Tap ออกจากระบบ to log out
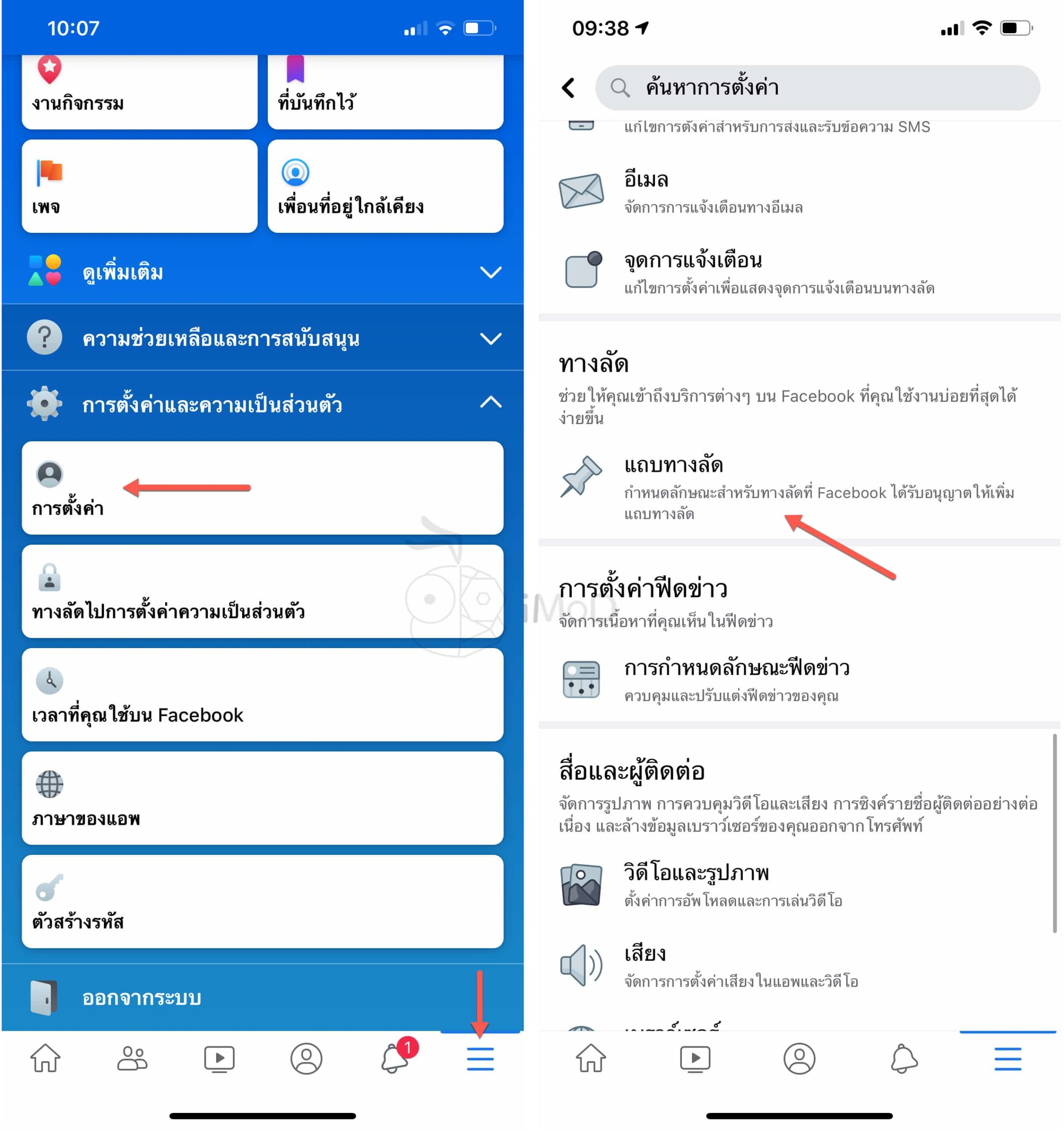Screen dimensions: 1064x1131 pos(141,998)
